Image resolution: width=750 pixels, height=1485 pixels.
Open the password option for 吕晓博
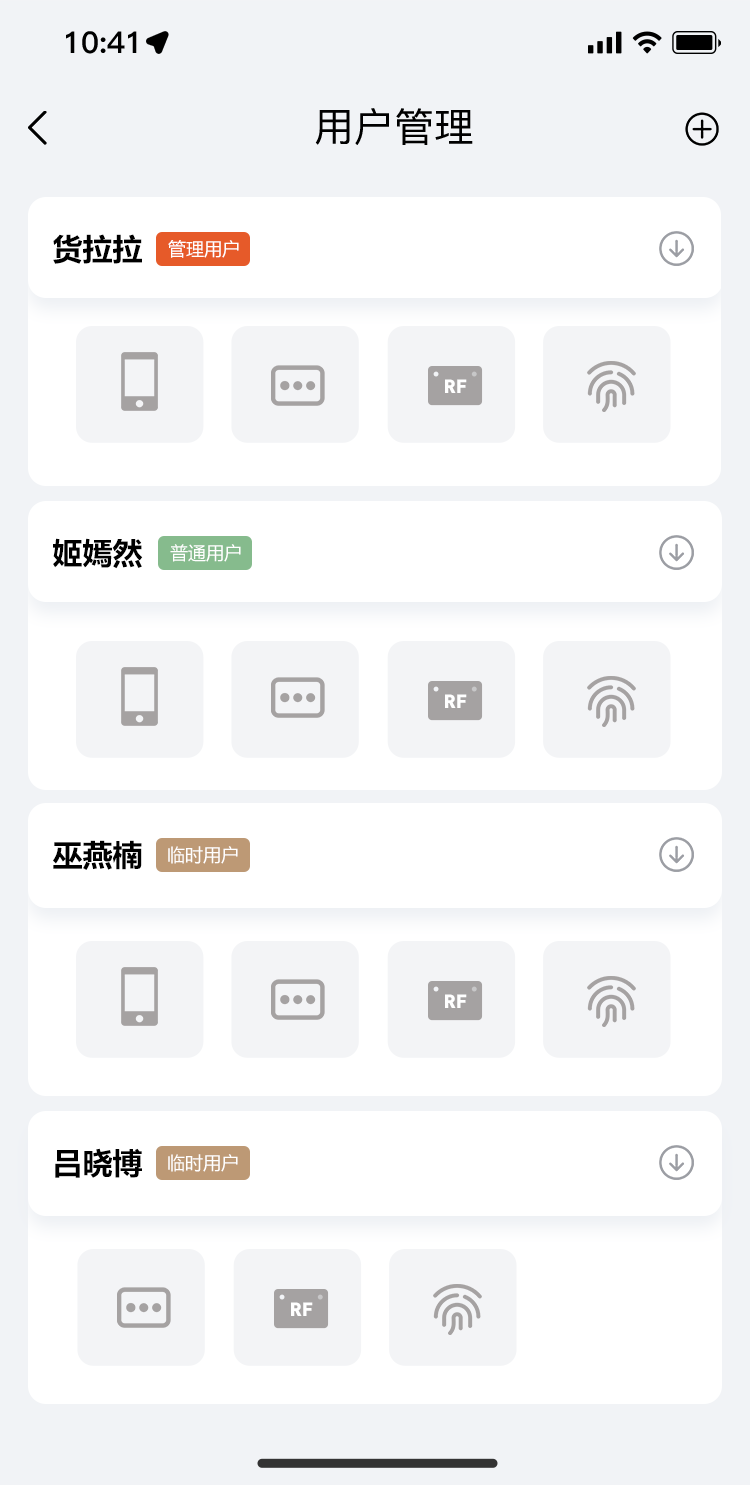141,1307
